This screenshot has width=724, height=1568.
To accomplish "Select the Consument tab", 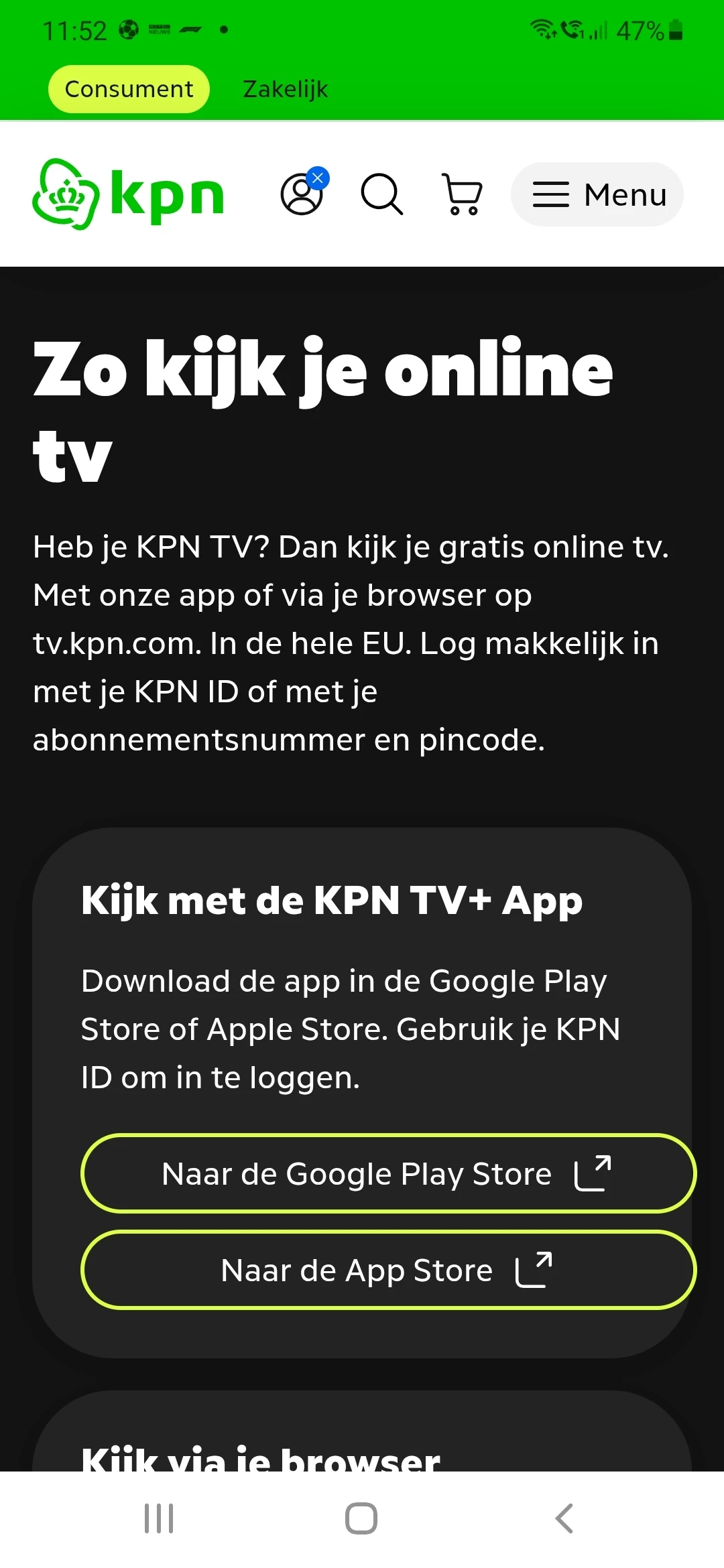I will click(129, 89).
